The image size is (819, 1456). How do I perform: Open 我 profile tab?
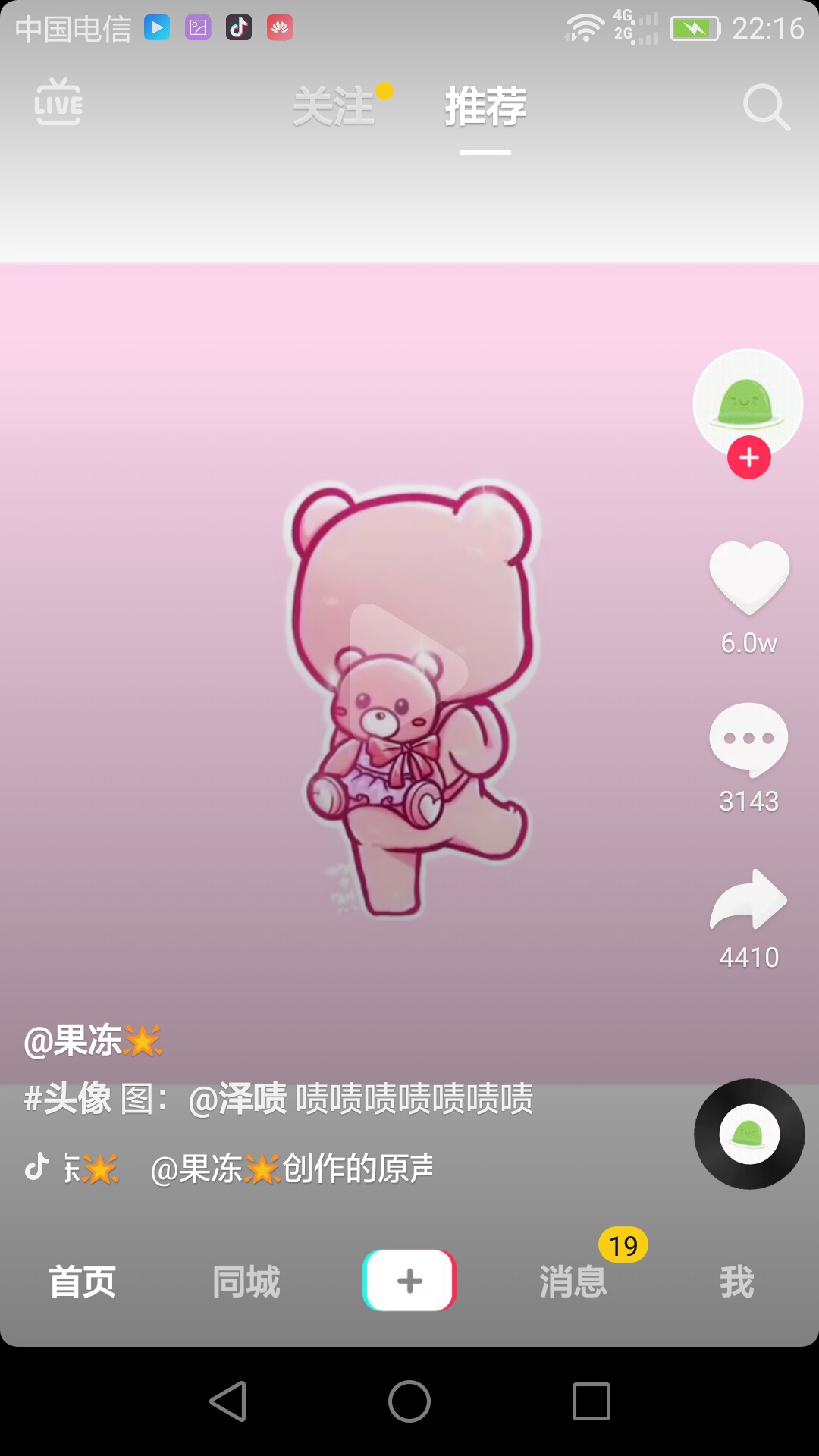736,1282
